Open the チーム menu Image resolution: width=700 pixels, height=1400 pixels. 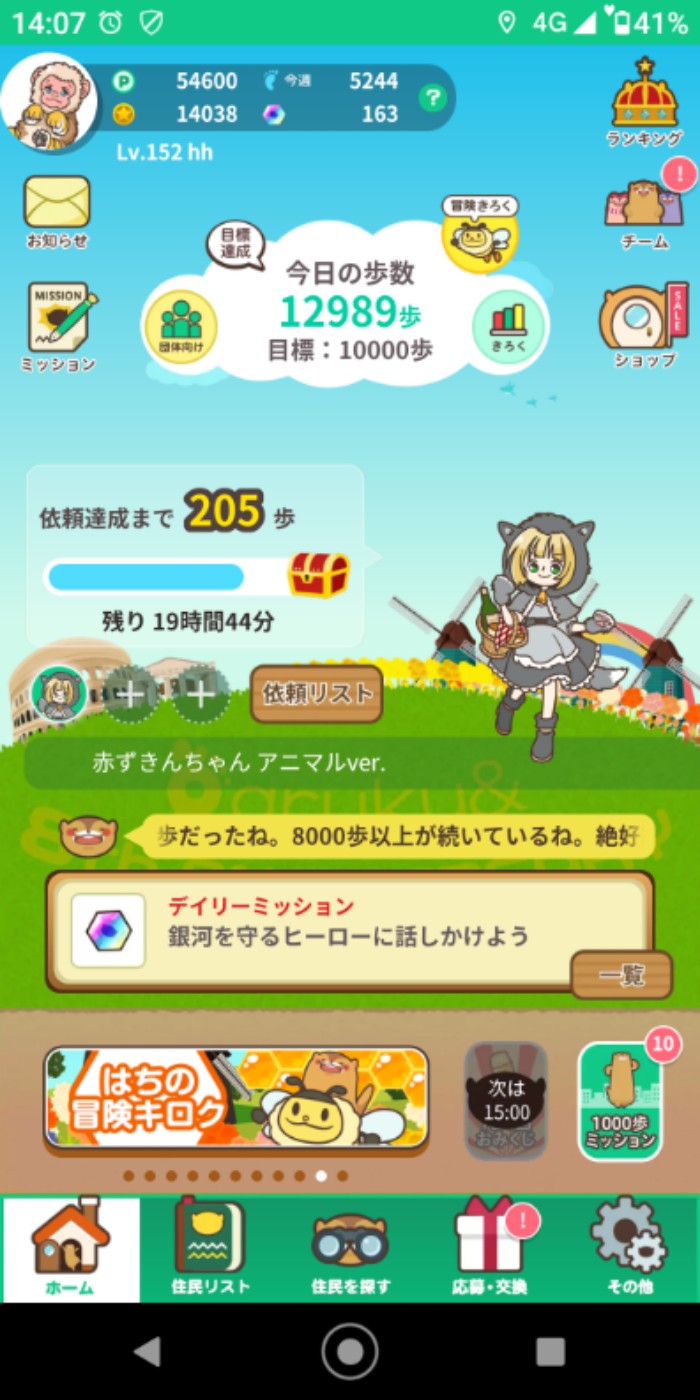[x=645, y=212]
